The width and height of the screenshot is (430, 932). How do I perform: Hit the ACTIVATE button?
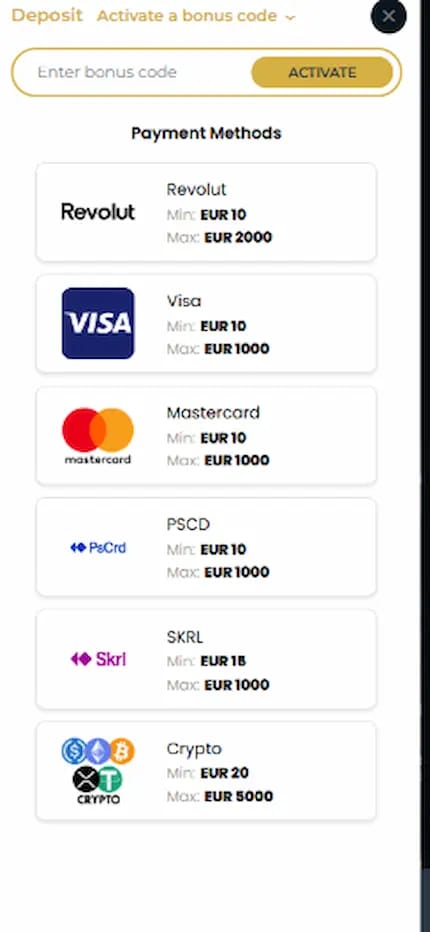coord(322,73)
